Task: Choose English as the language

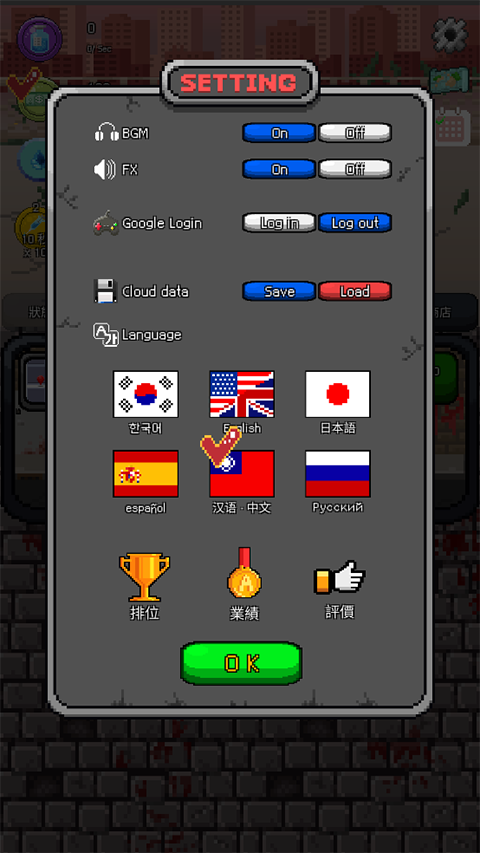Action: click(x=242, y=394)
